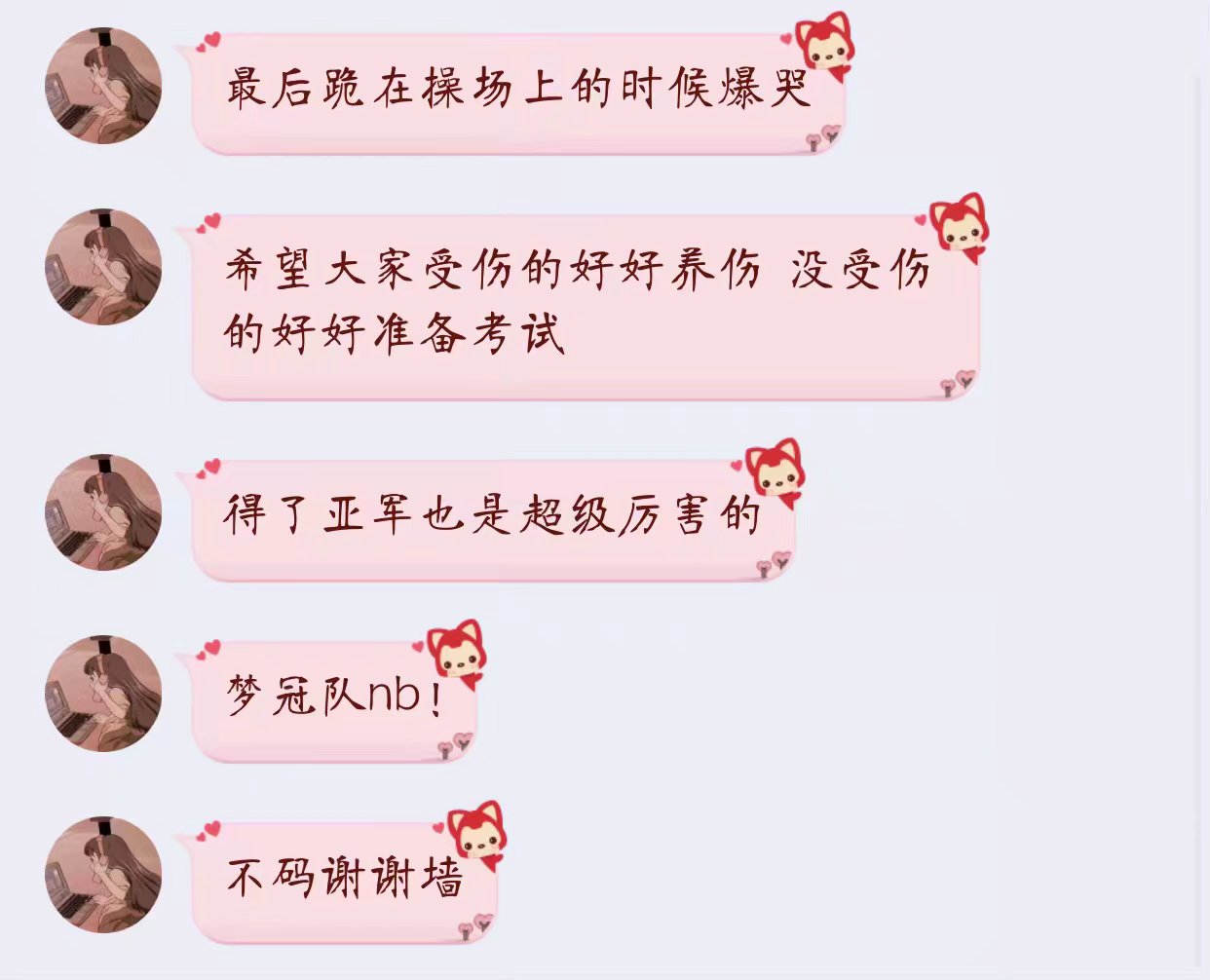
Task: Open sender's avatar beside "最后跪在操场上的时候爆哭"
Action: click(103, 86)
